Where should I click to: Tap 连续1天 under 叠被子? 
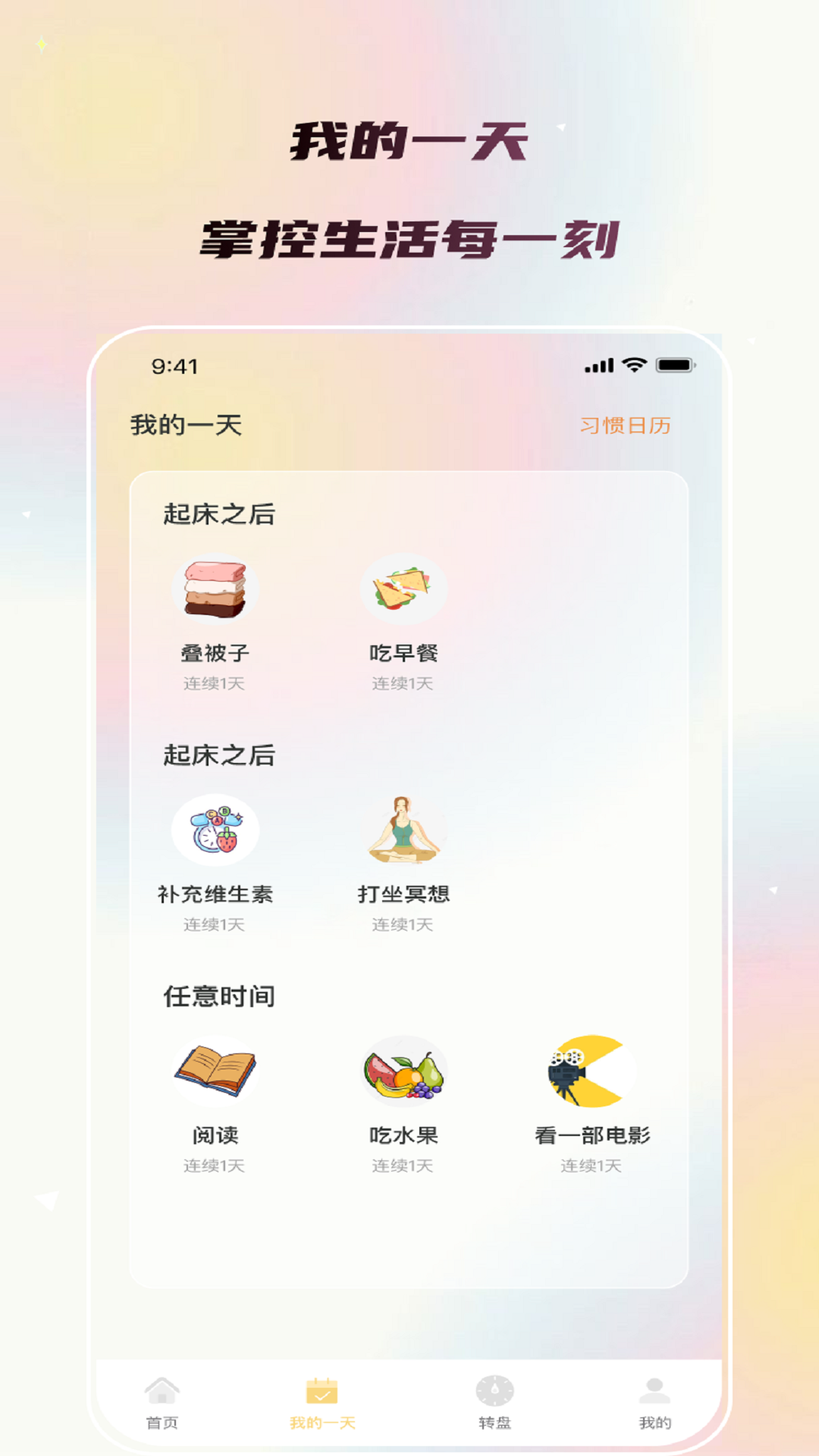click(215, 683)
